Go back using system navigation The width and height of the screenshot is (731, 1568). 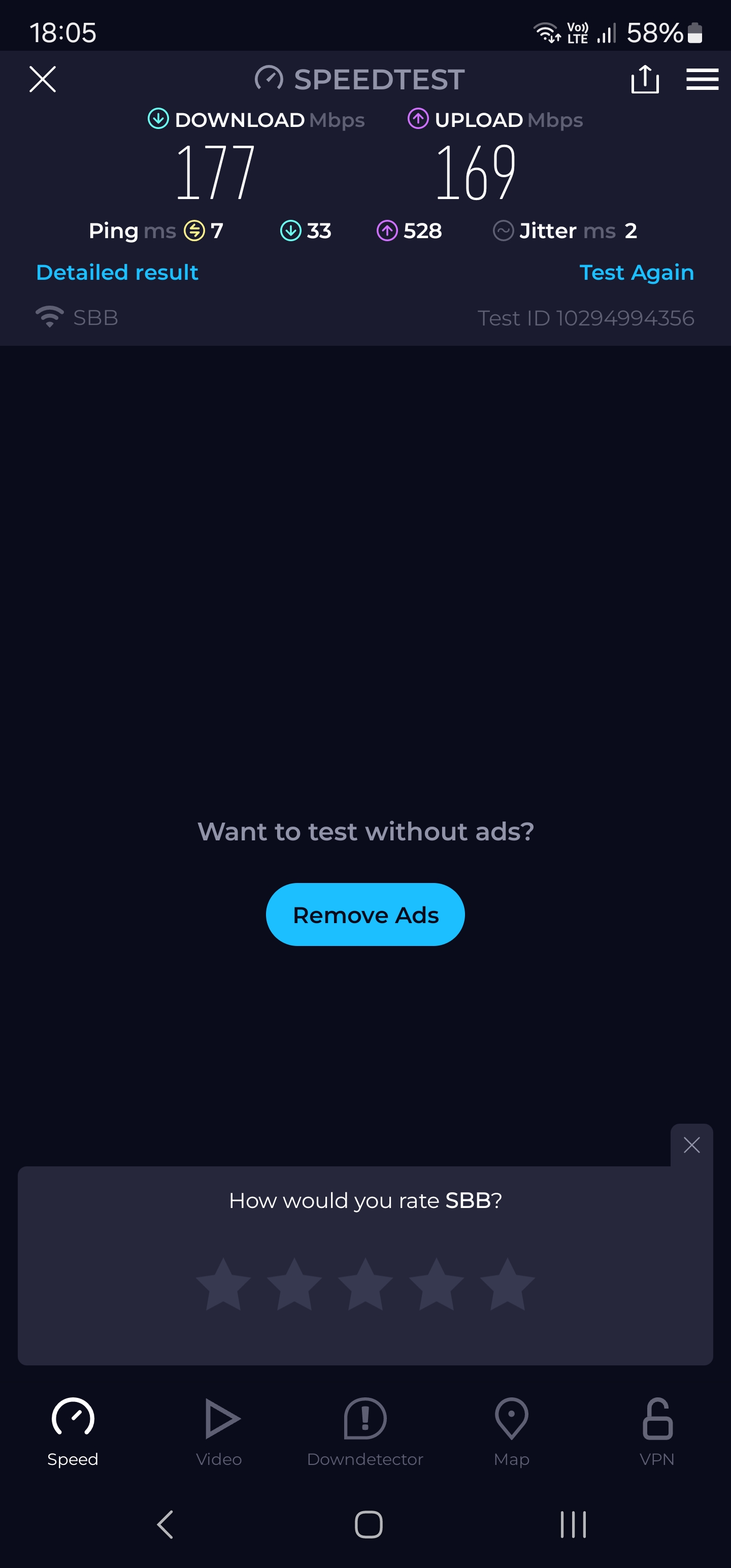[165, 1524]
